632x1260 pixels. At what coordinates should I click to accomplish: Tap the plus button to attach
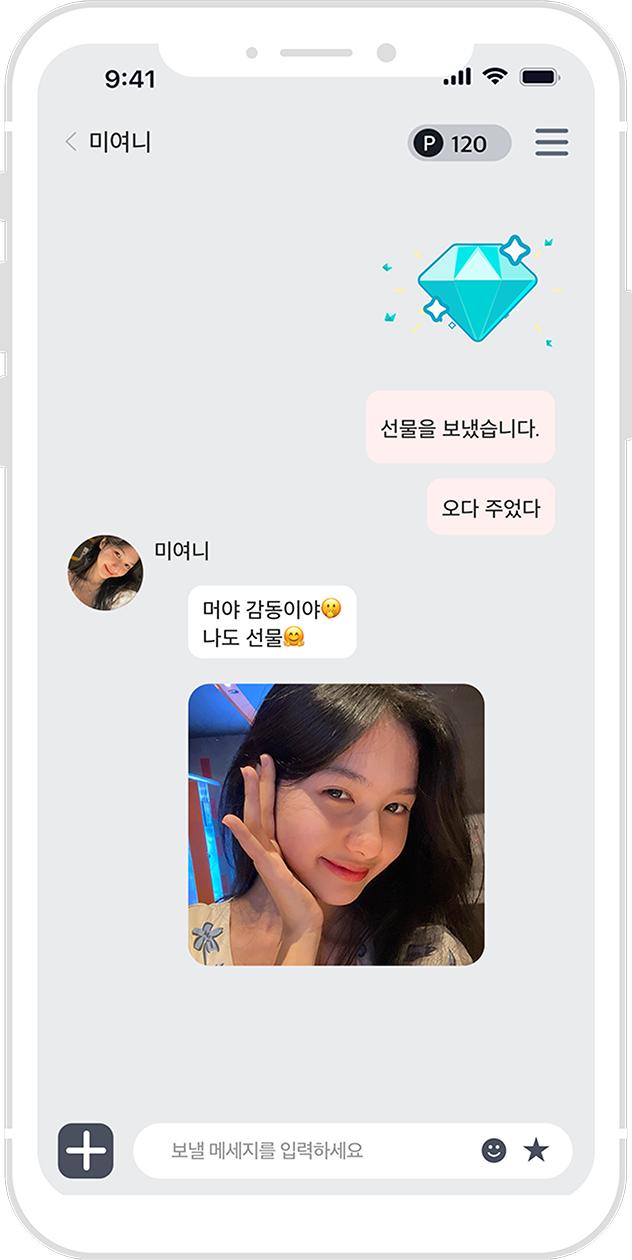point(86,1150)
